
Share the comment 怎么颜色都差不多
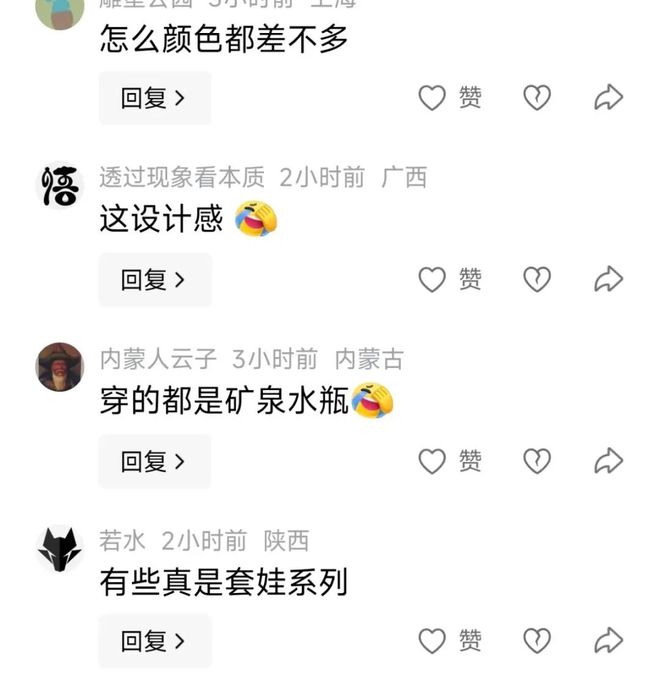click(608, 98)
